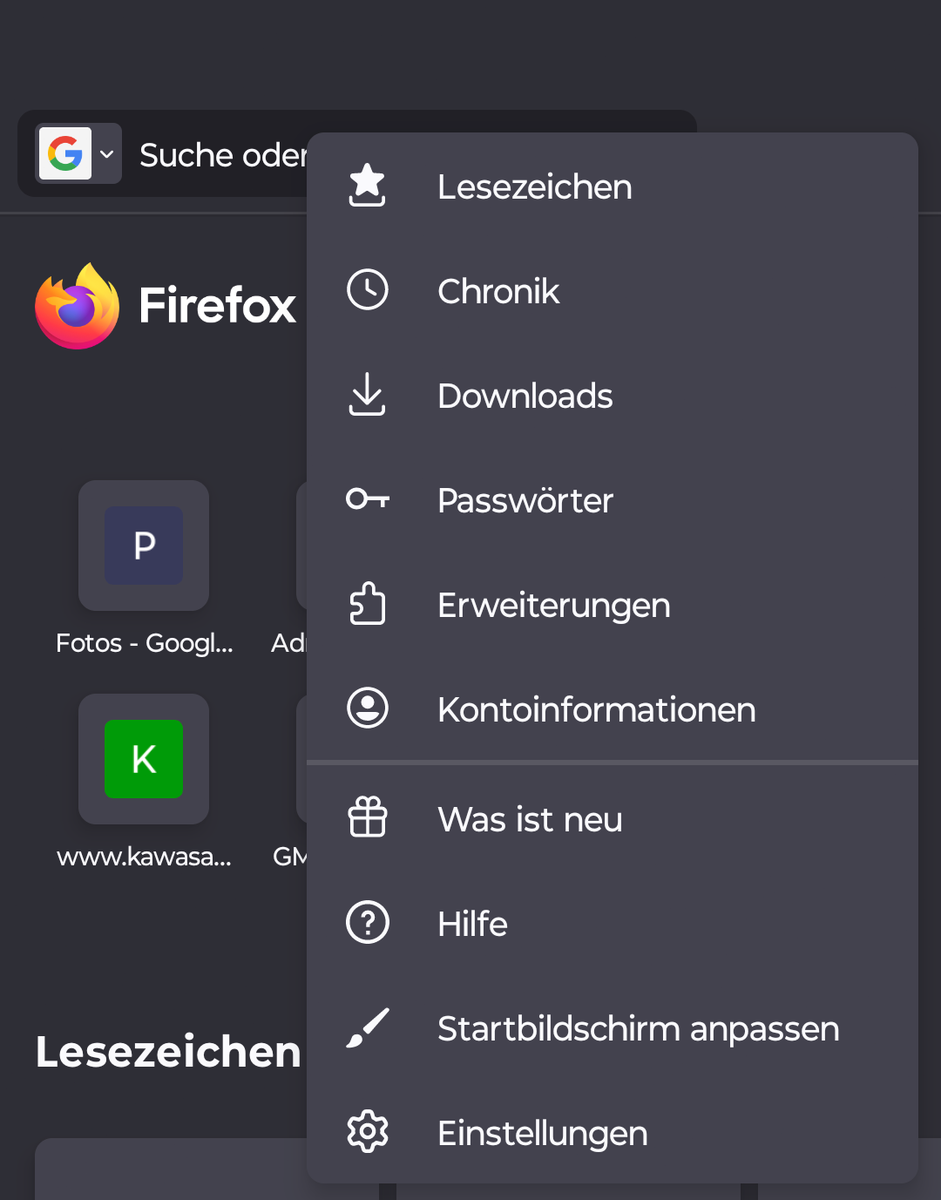
Task: Show the Downloads list
Action: coord(524,396)
